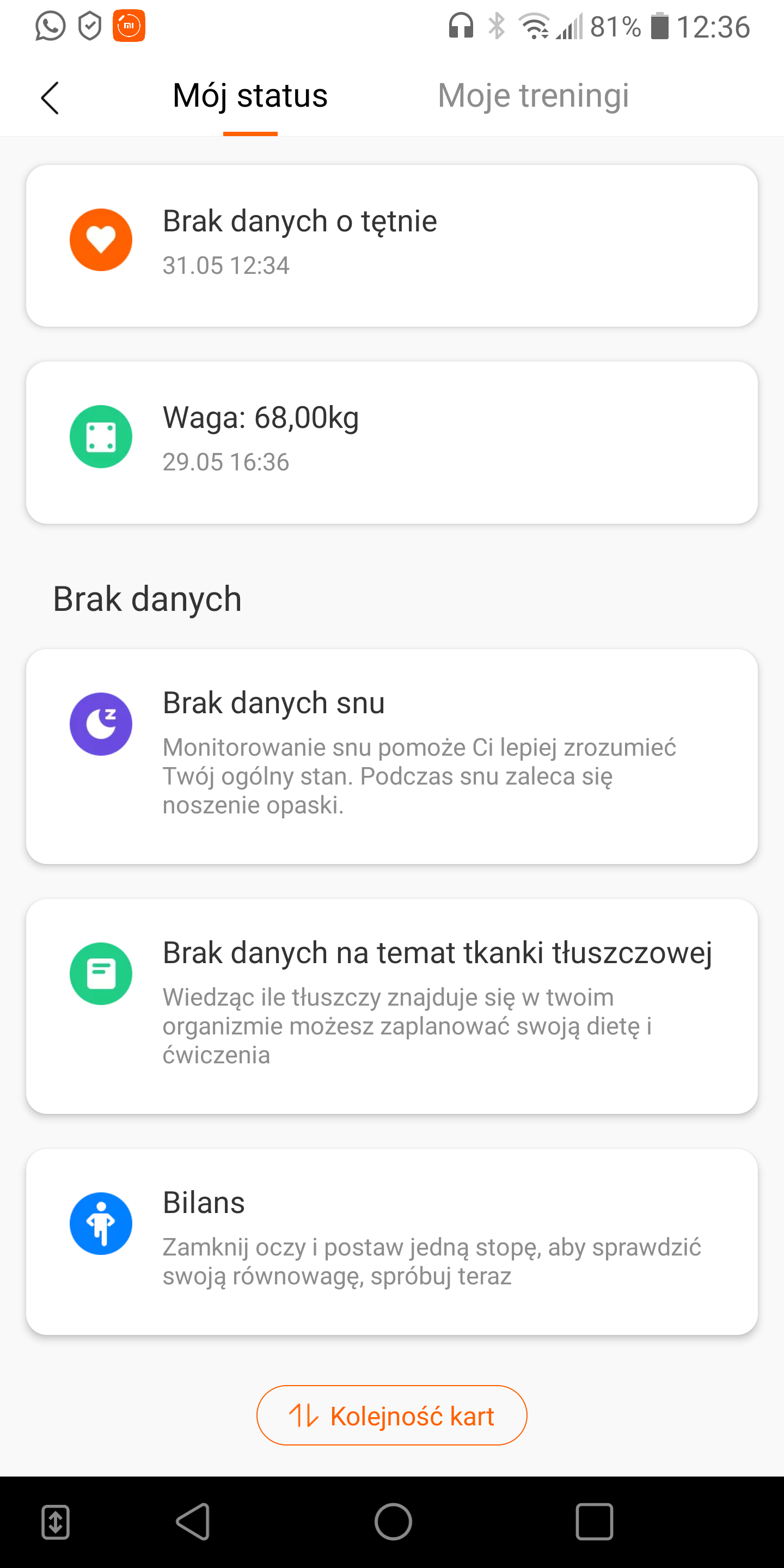Tap the Kolejność kart button

(392, 1415)
